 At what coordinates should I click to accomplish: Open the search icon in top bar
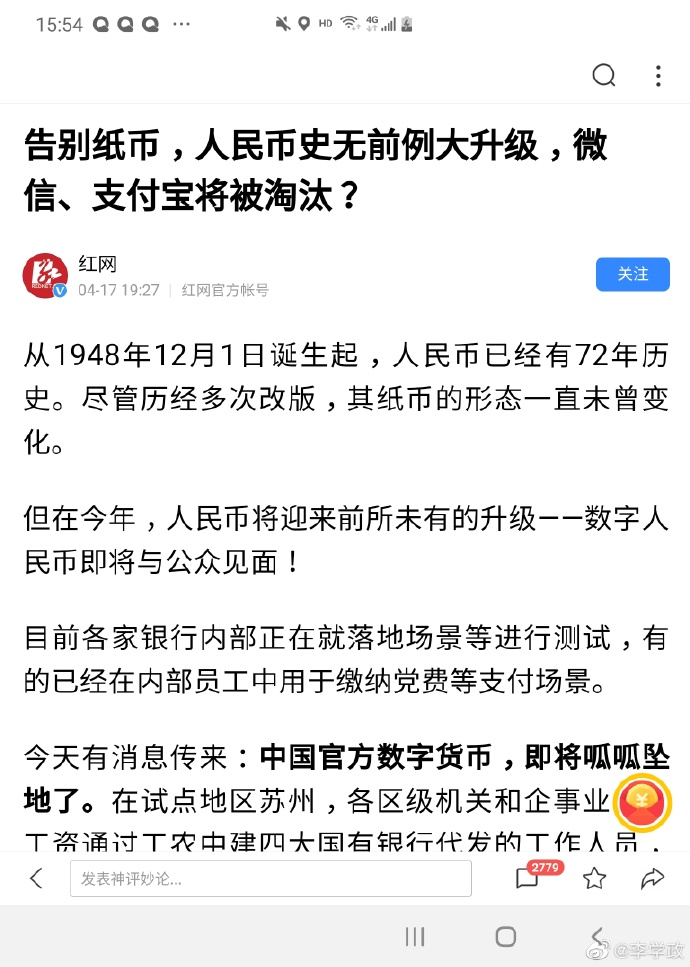(604, 76)
